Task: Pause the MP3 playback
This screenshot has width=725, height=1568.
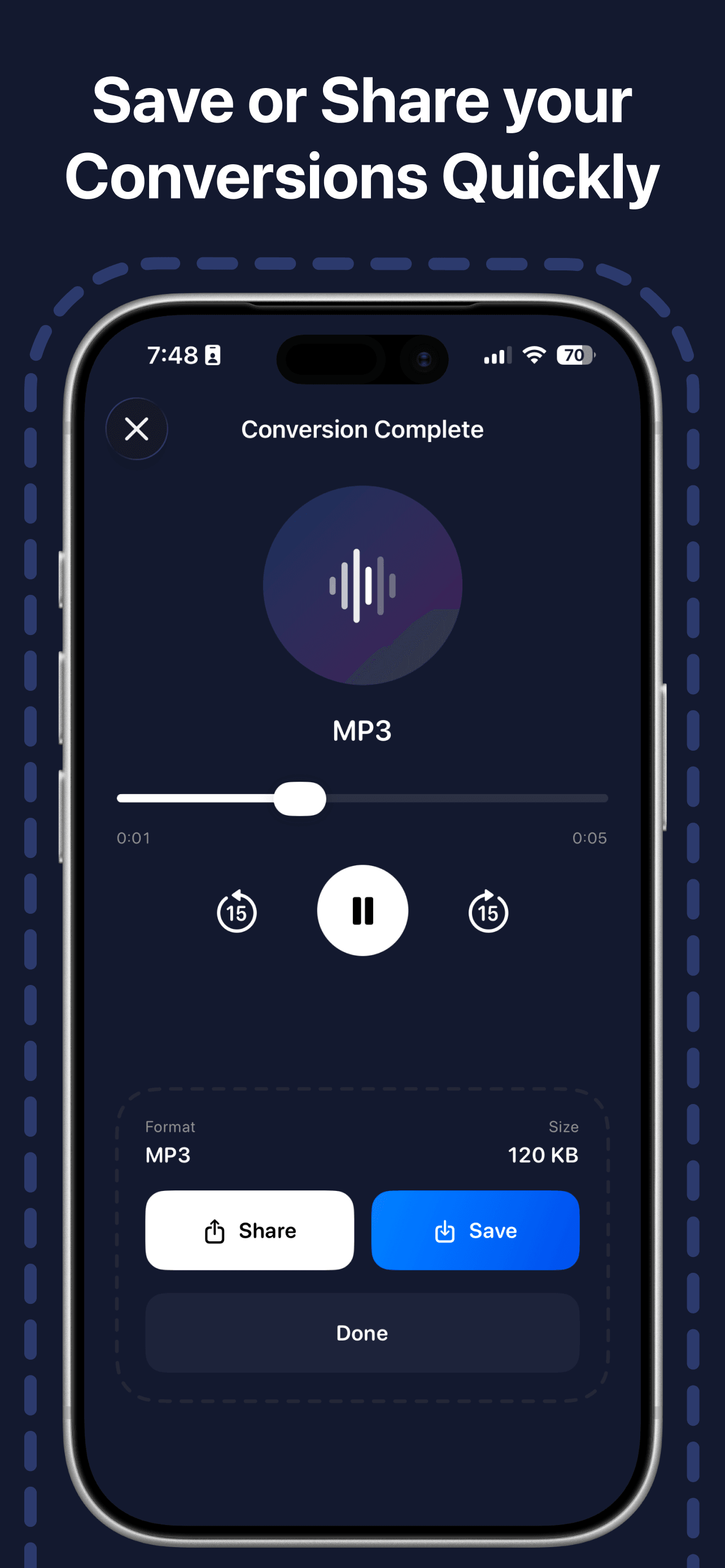Action: tap(362, 909)
